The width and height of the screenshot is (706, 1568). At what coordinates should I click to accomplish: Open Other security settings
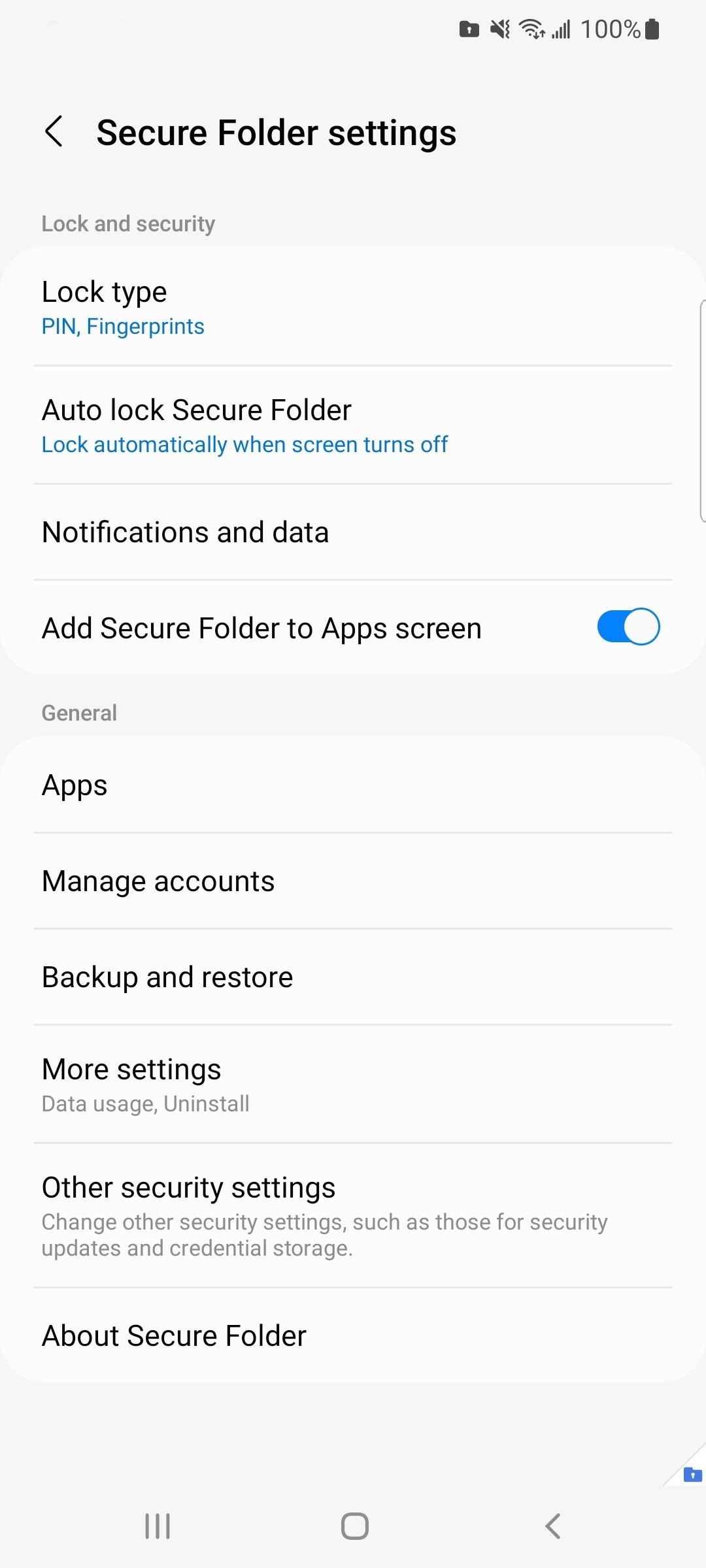click(x=353, y=1216)
